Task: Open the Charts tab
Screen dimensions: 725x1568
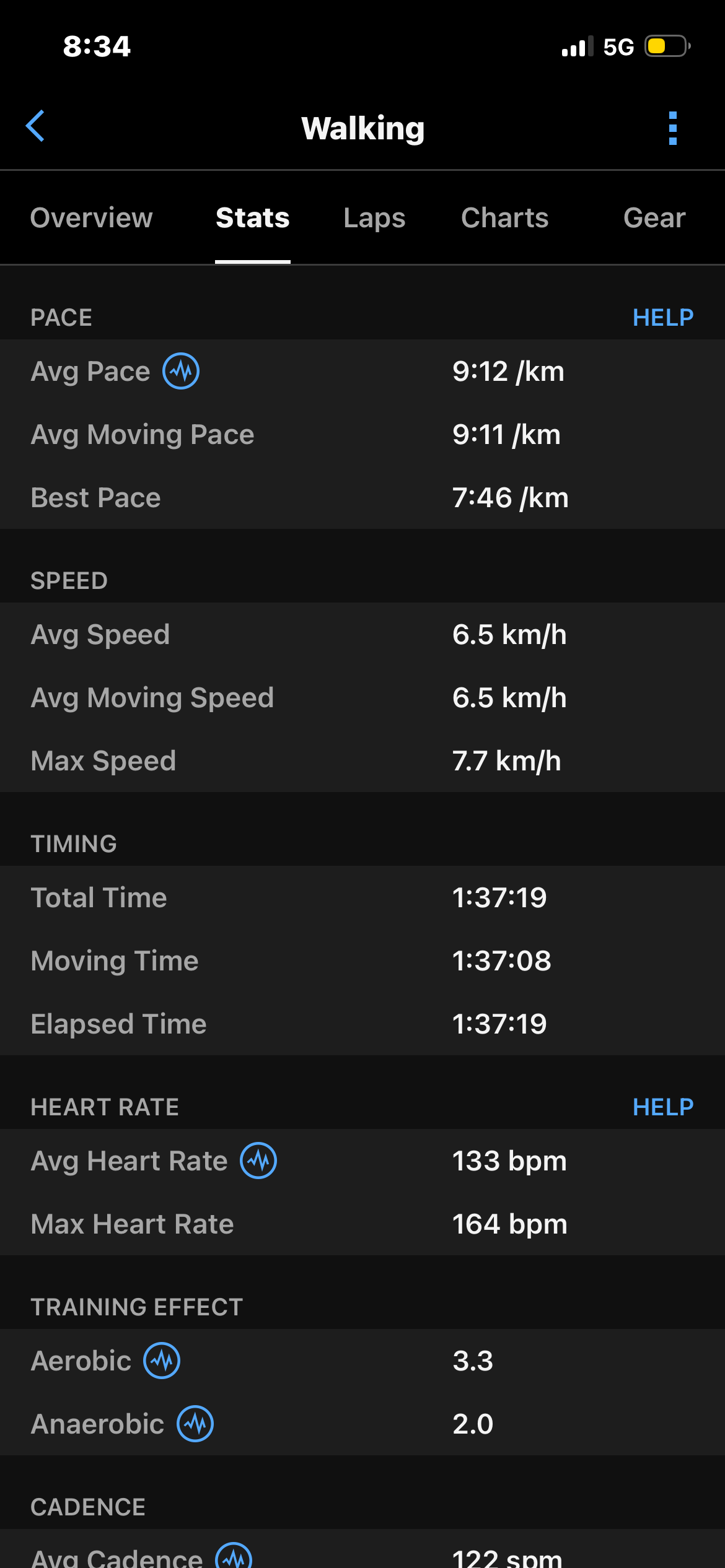Action: [x=504, y=218]
